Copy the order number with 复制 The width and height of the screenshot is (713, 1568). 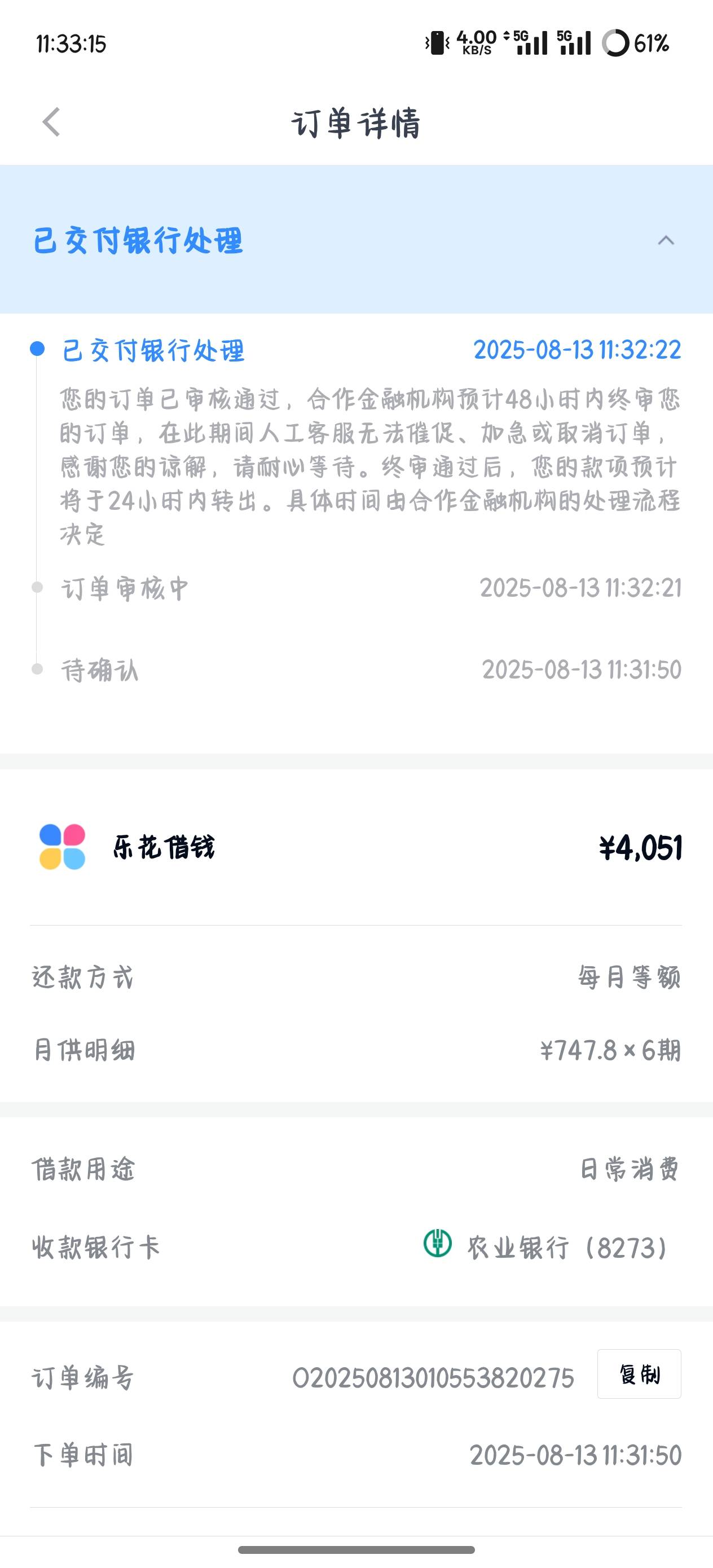(x=639, y=1374)
